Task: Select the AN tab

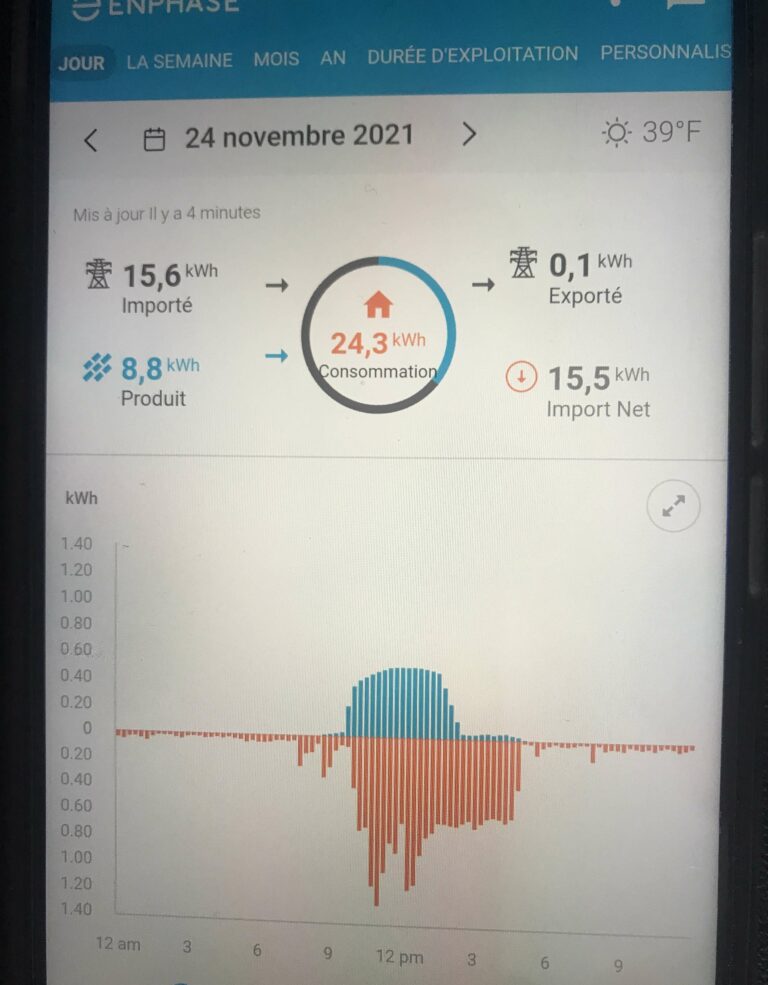Action: point(332,60)
